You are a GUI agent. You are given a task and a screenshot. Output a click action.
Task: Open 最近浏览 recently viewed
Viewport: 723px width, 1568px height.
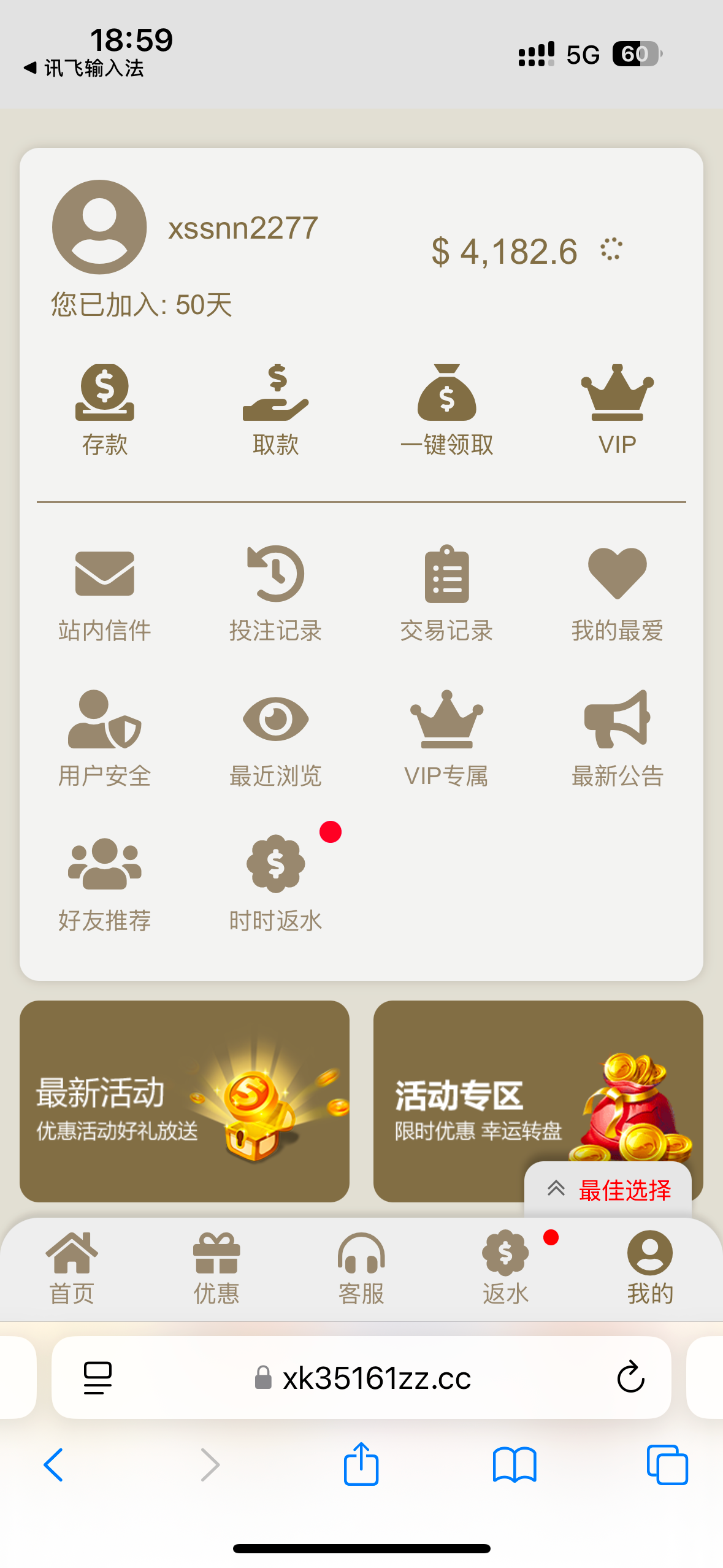coord(275,738)
